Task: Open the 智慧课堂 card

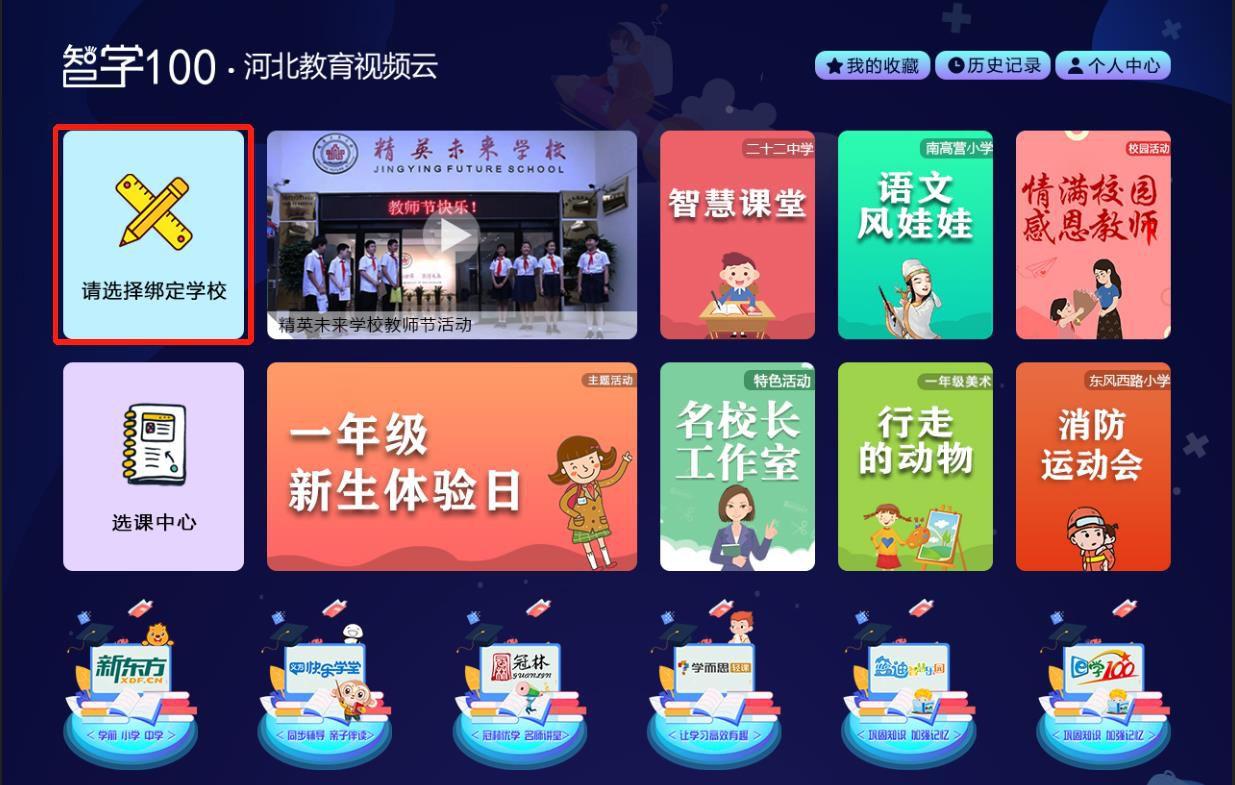Action: [x=737, y=235]
